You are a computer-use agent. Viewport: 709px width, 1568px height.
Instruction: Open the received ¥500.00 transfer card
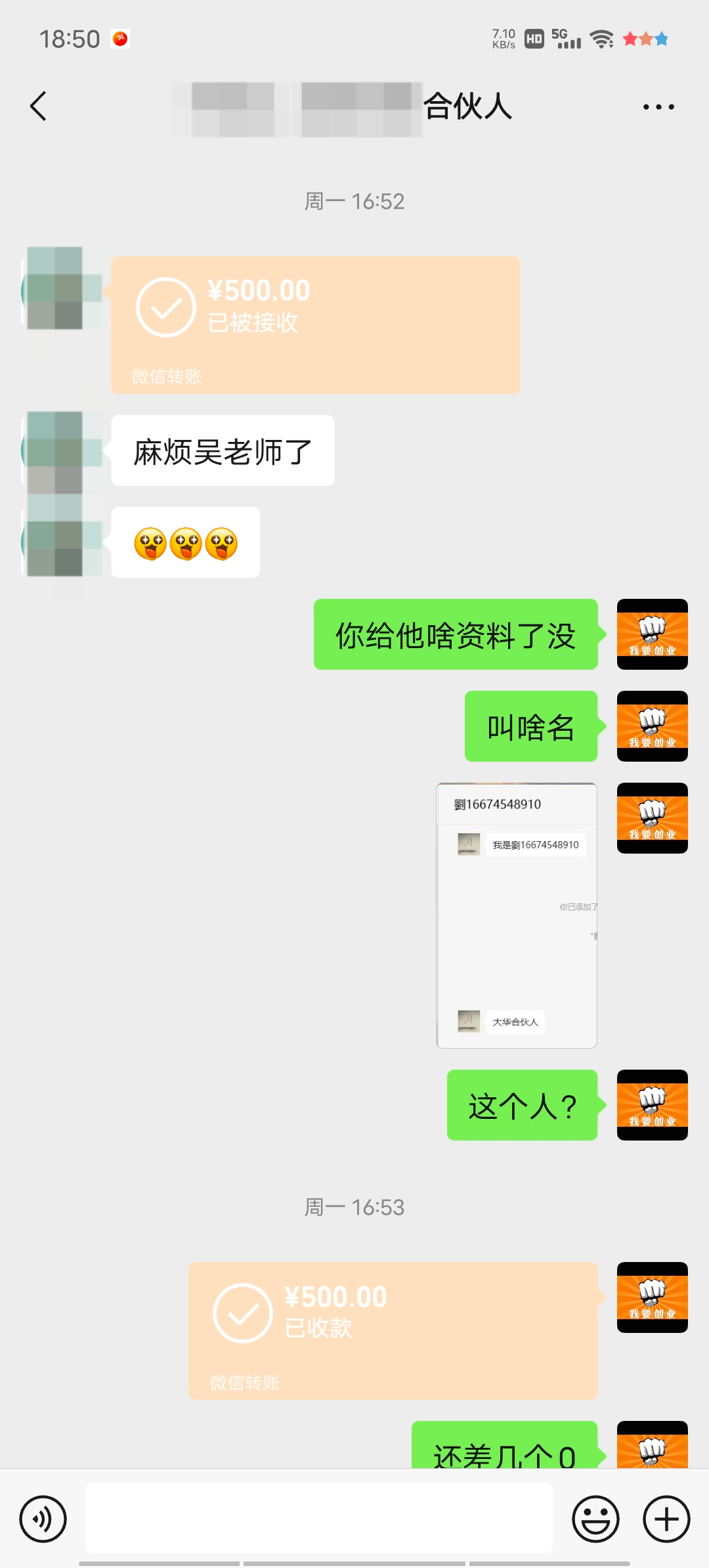pyautogui.click(x=393, y=1330)
